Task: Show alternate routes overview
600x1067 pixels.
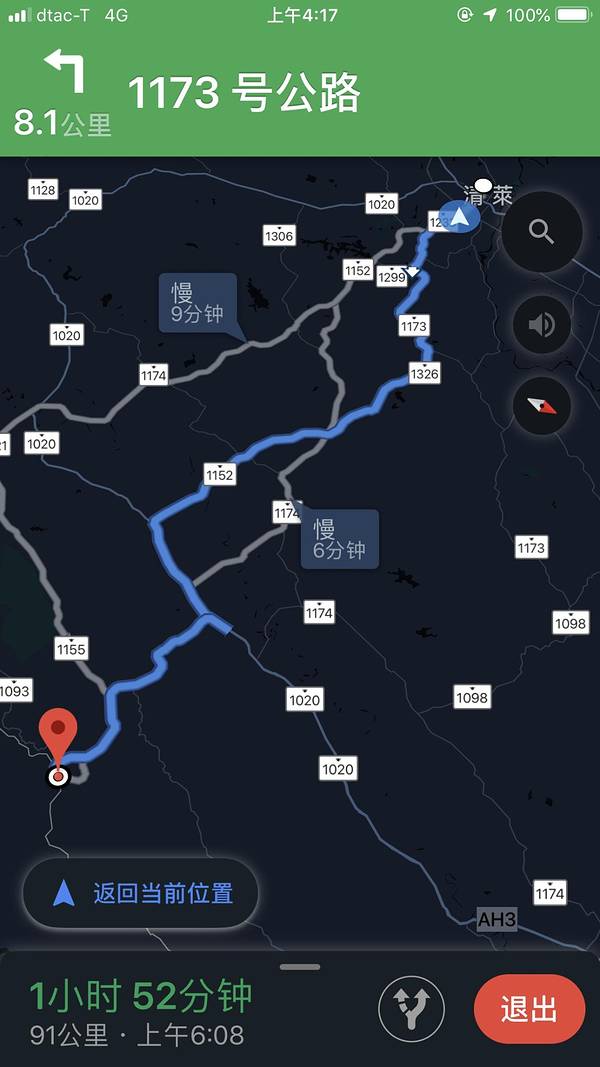Action: [411, 1009]
